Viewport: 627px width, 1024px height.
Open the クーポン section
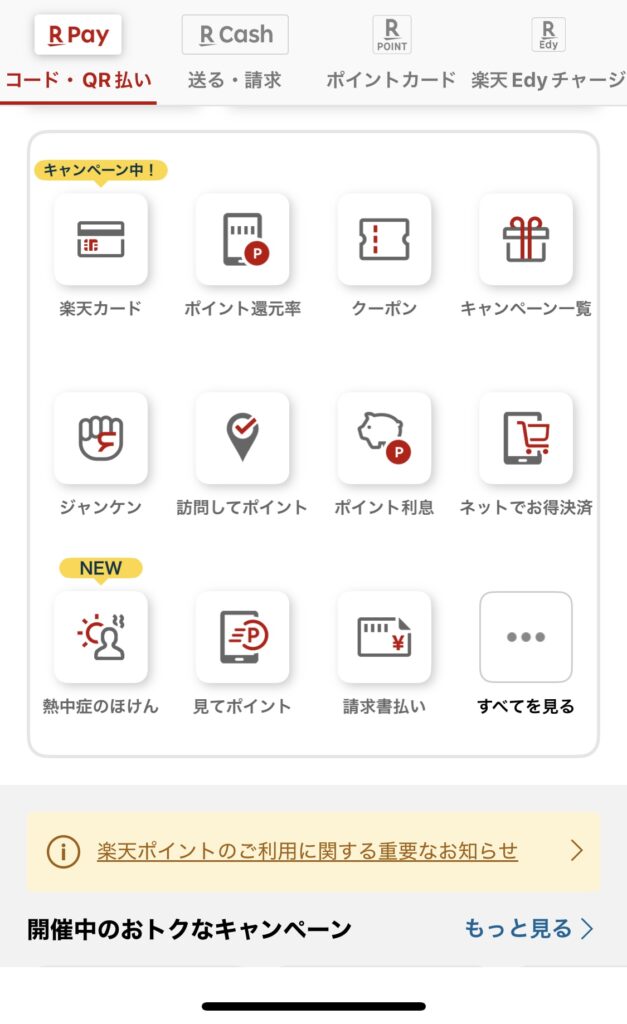coord(384,256)
